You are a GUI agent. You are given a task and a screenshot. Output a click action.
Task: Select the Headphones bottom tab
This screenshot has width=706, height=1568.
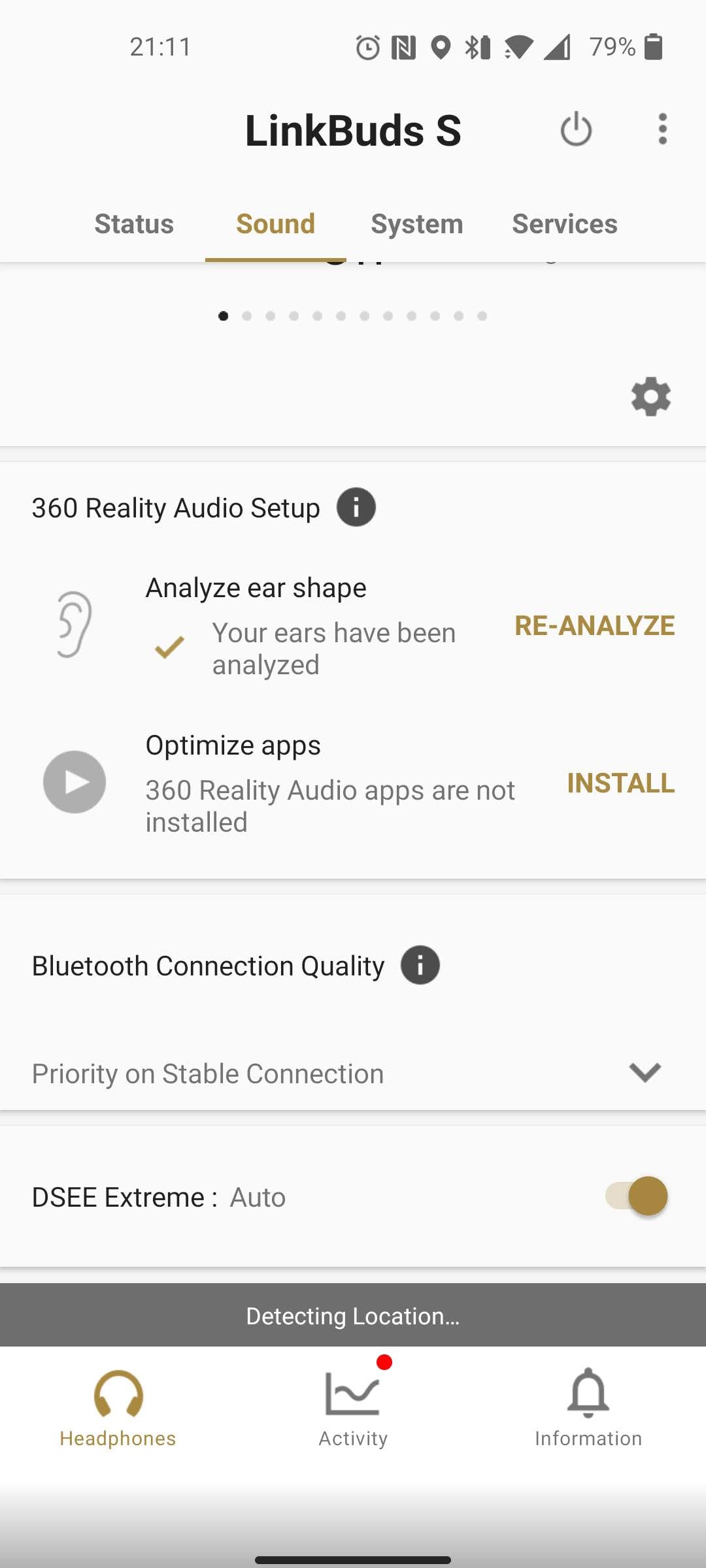click(118, 1408)
